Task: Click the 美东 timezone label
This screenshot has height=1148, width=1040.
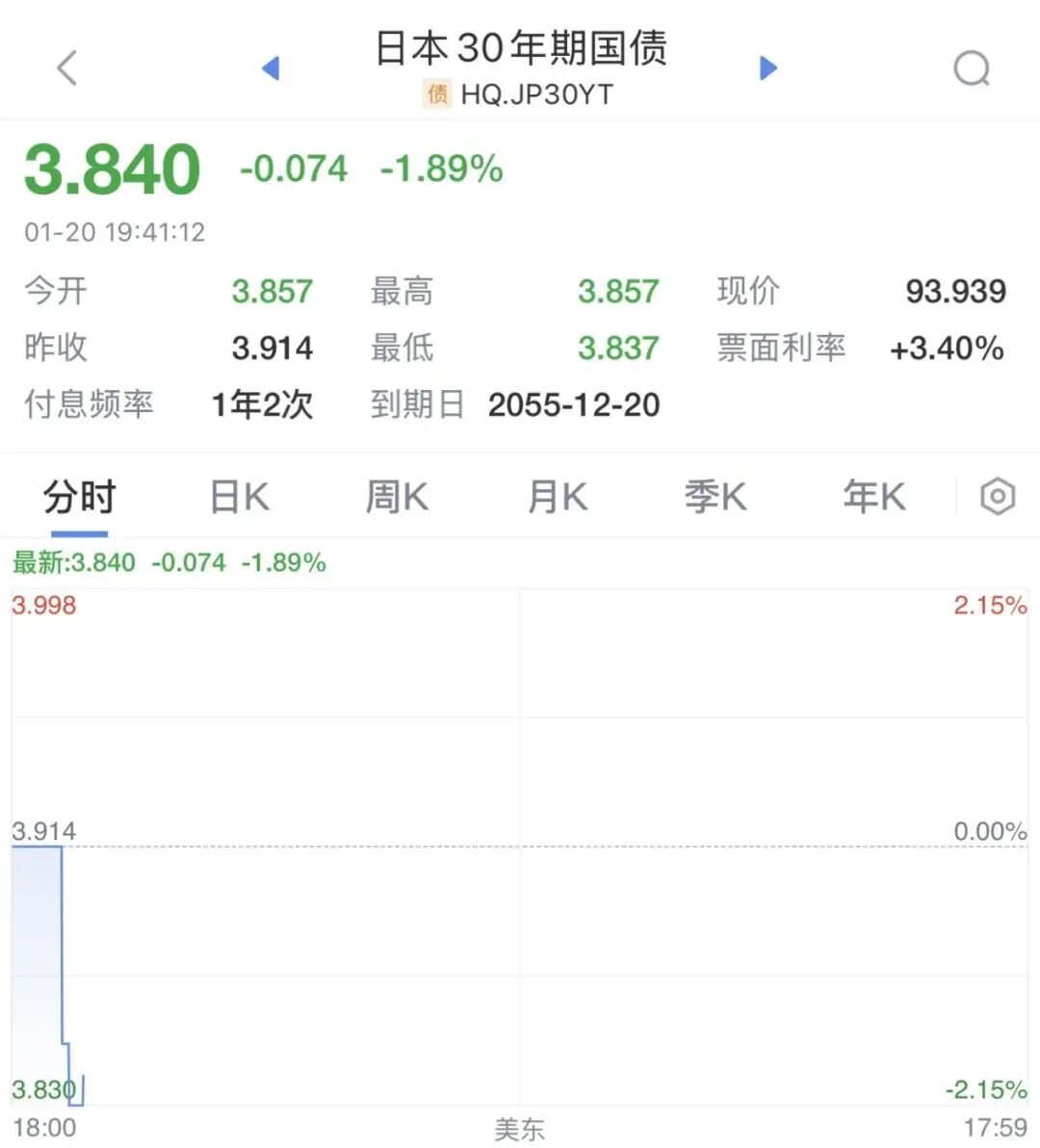Action: click(520, 1128)
